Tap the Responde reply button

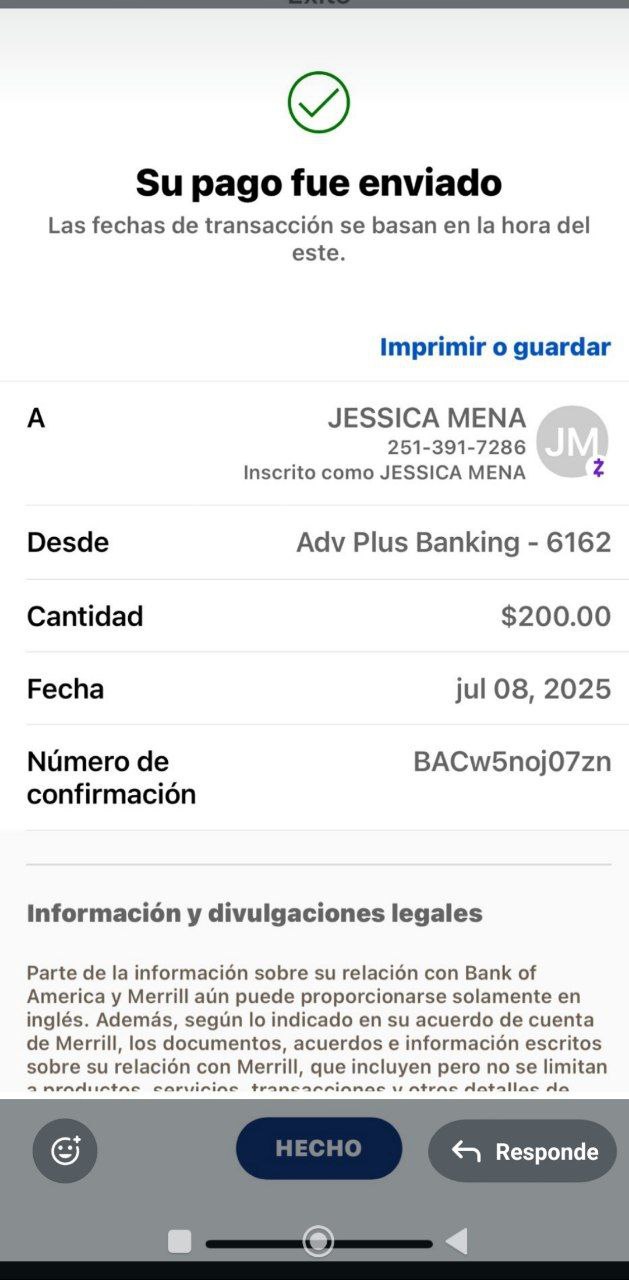(x=522, y=1151)
